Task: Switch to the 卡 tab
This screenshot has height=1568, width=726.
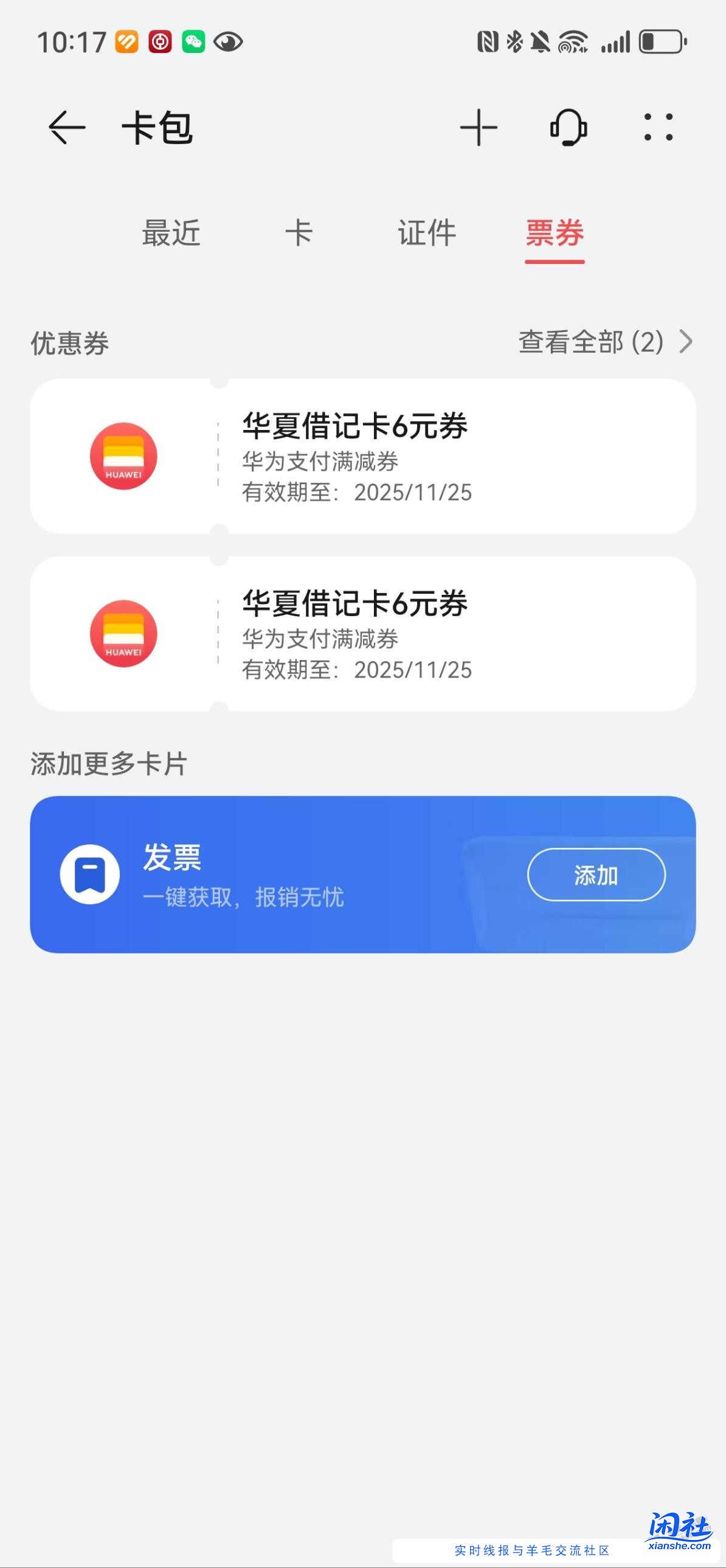Action: pos(299,233)
